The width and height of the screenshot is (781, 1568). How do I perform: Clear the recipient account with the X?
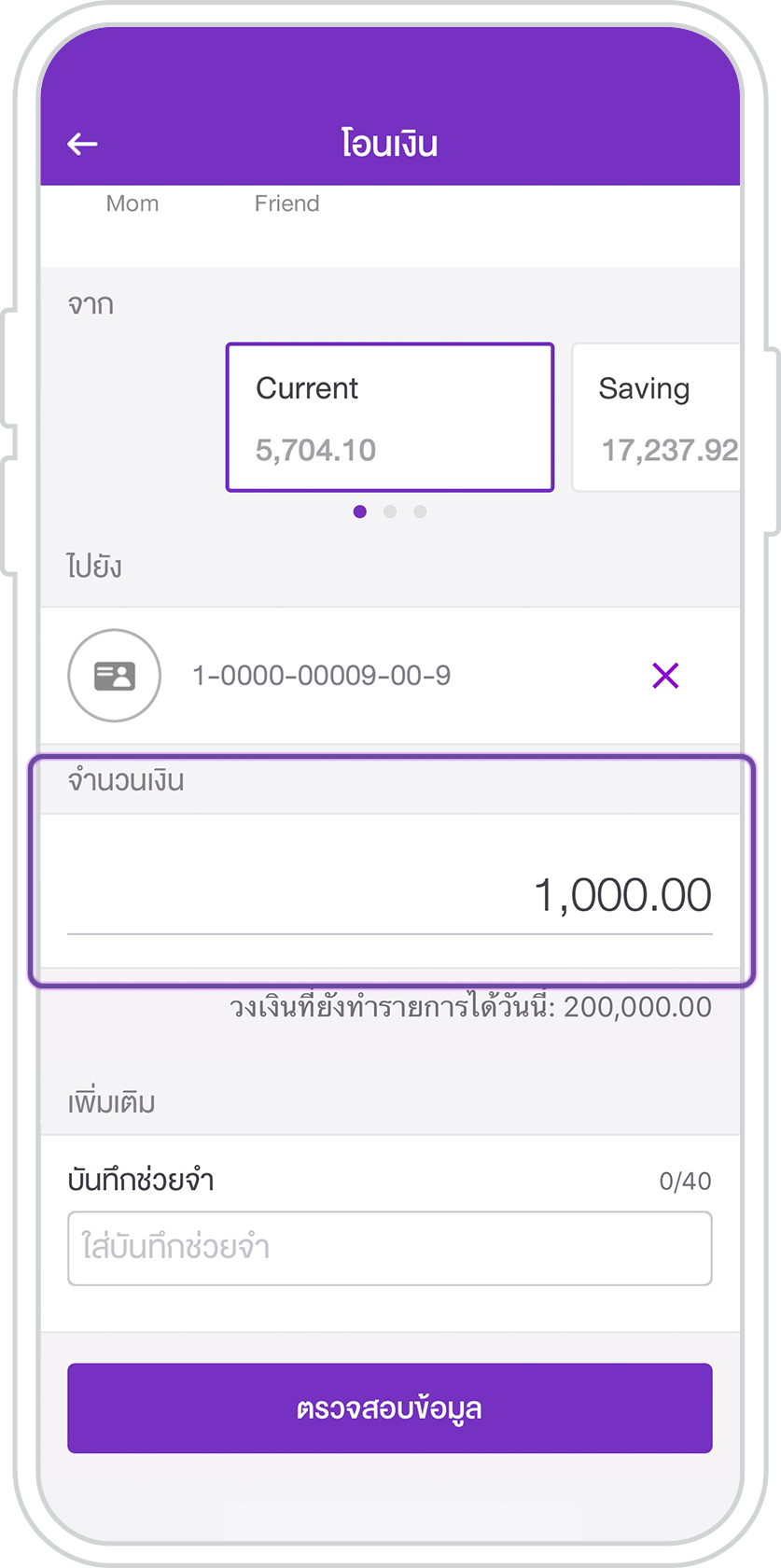[x=665, y=675]
